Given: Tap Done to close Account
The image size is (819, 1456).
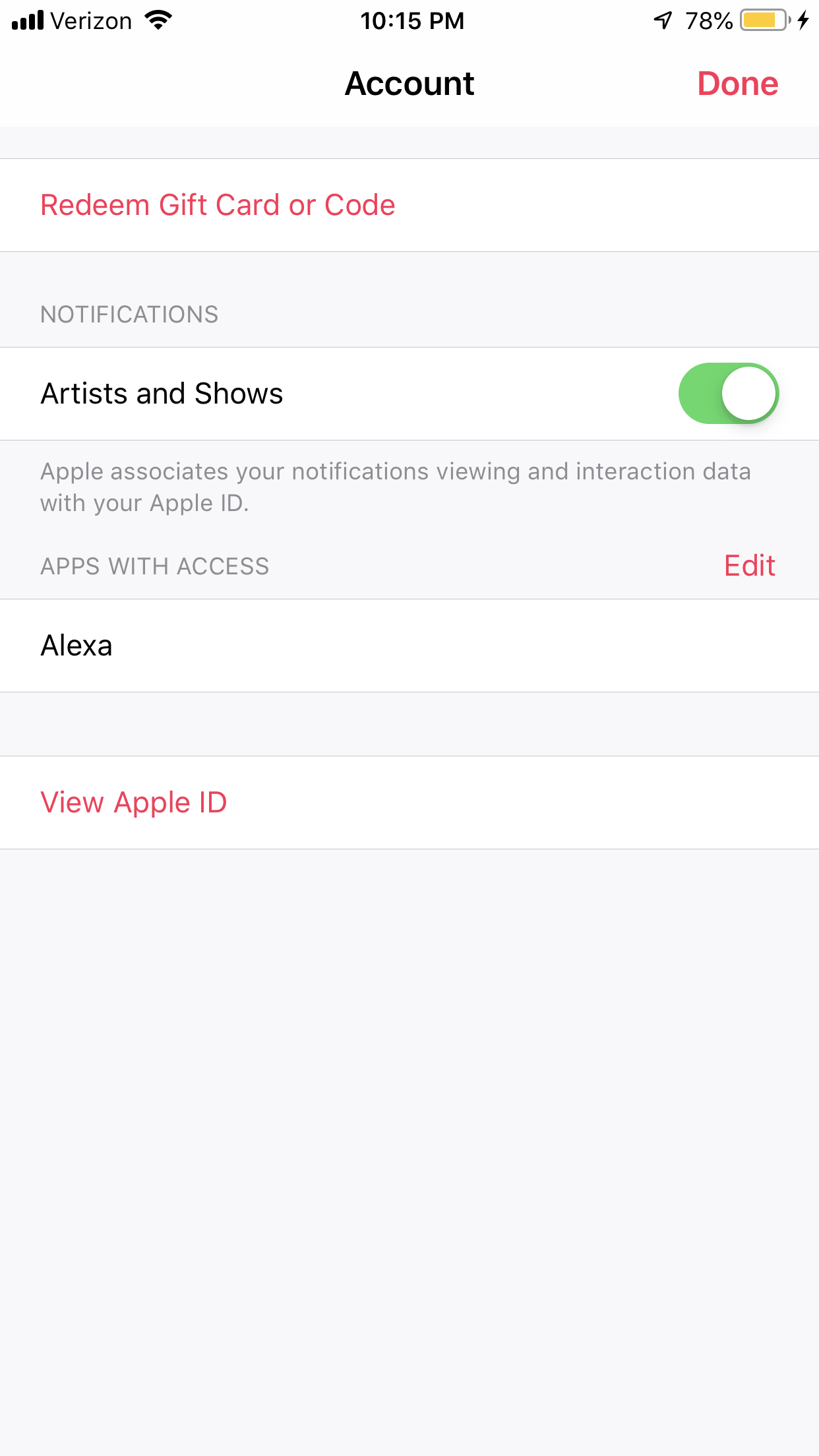Looking at the screenshot, I should pos(737,84).
